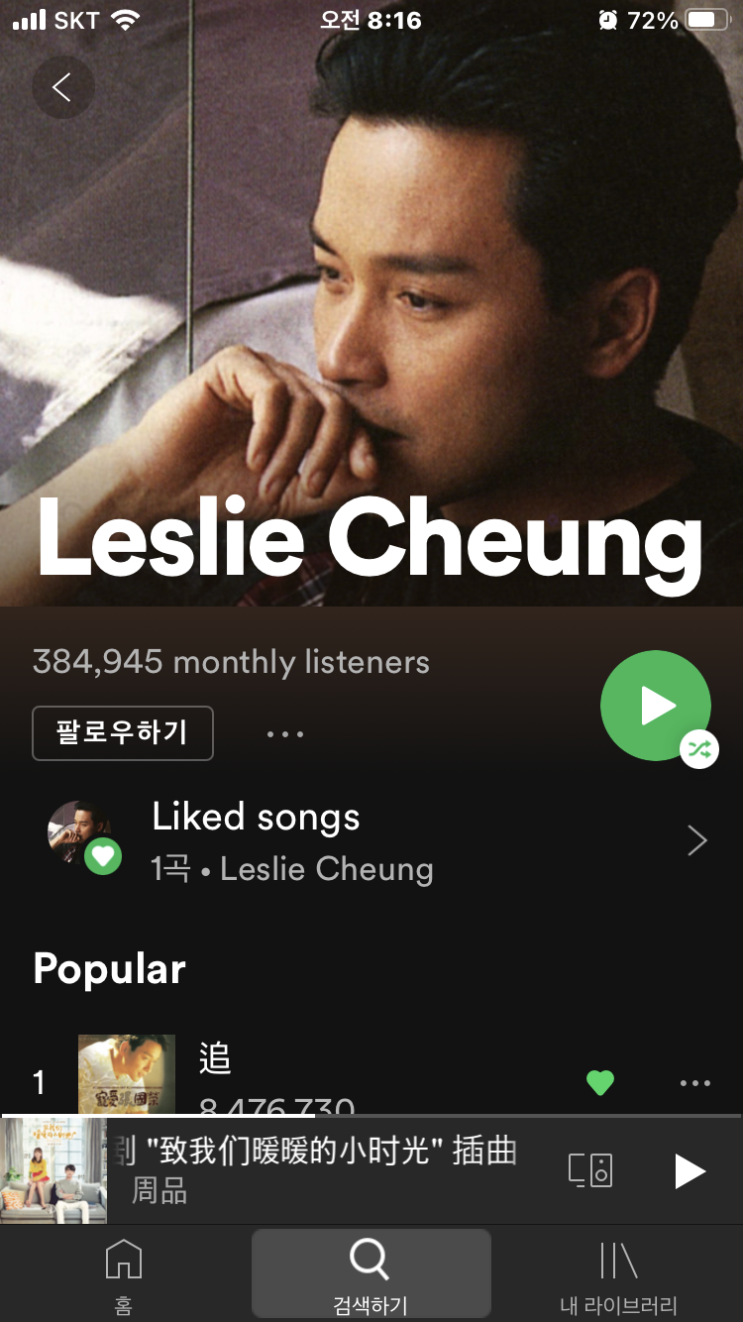Resume playback from the mini player

coord(689,1171)
